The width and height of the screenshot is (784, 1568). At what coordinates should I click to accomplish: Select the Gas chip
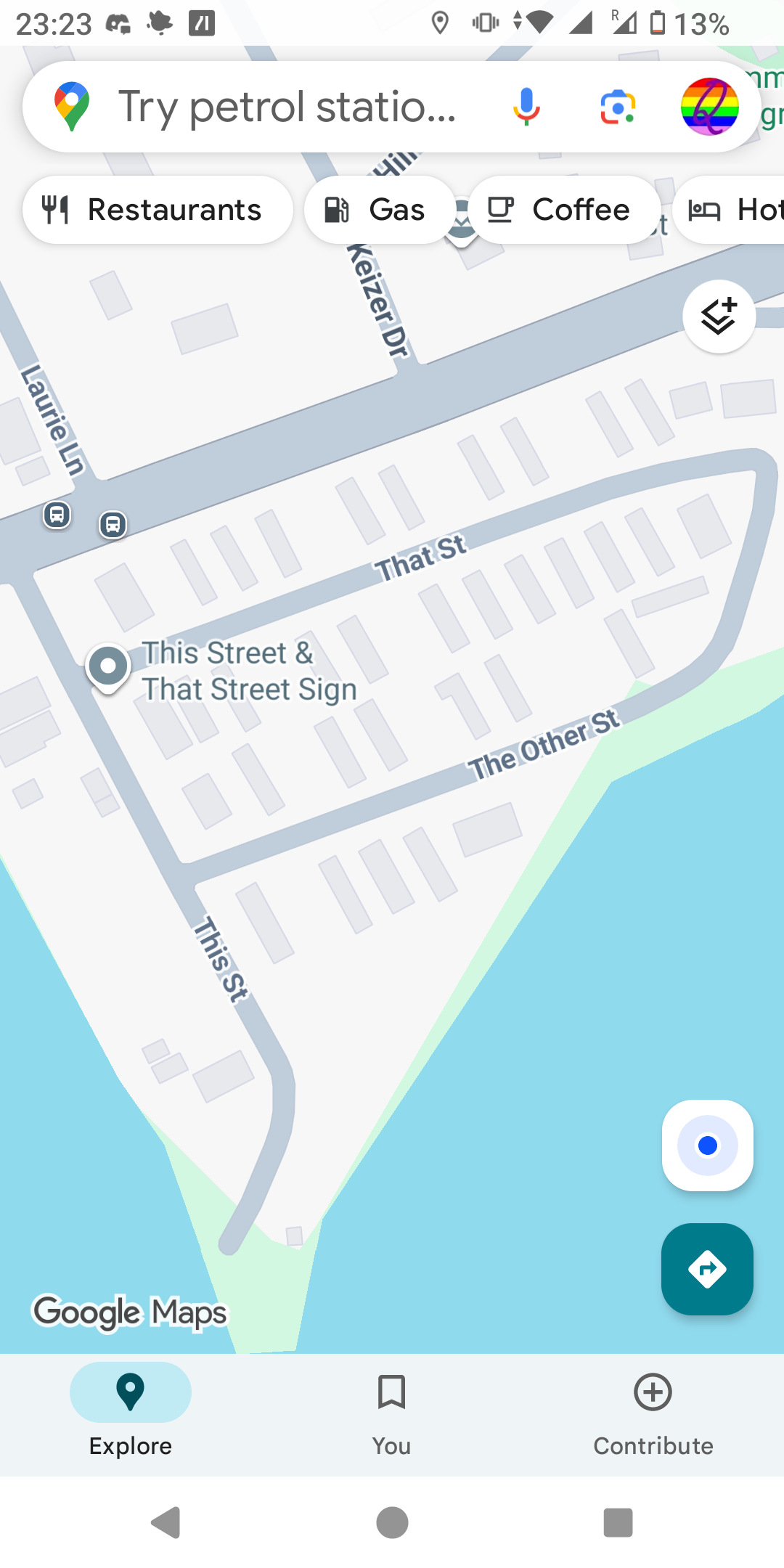tap(378, 210)
